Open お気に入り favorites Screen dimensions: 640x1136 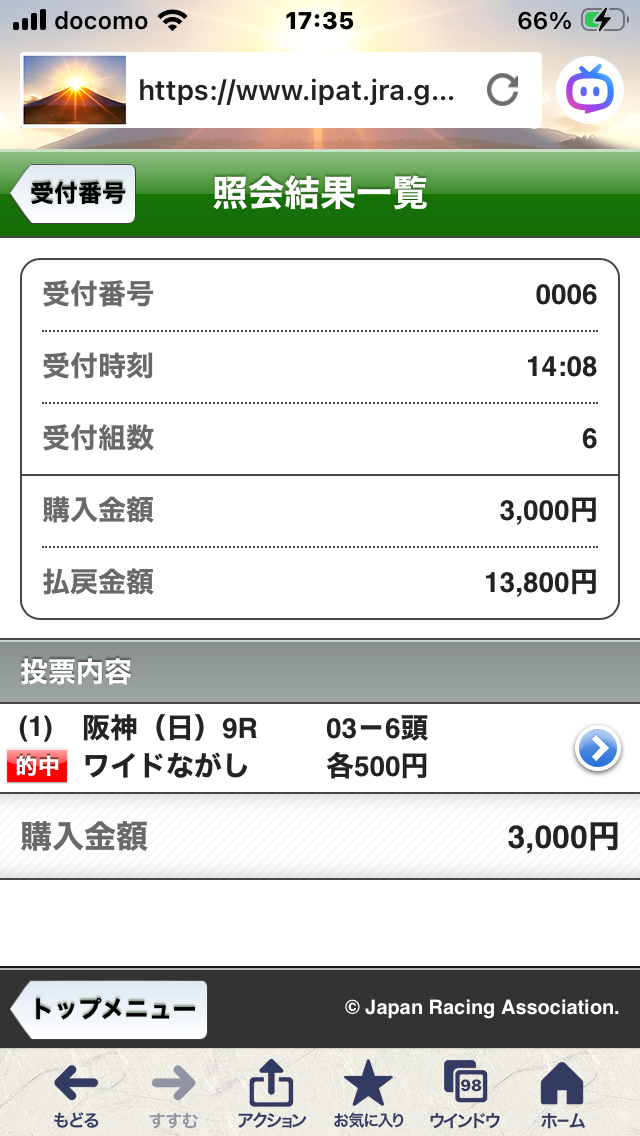368,1094
